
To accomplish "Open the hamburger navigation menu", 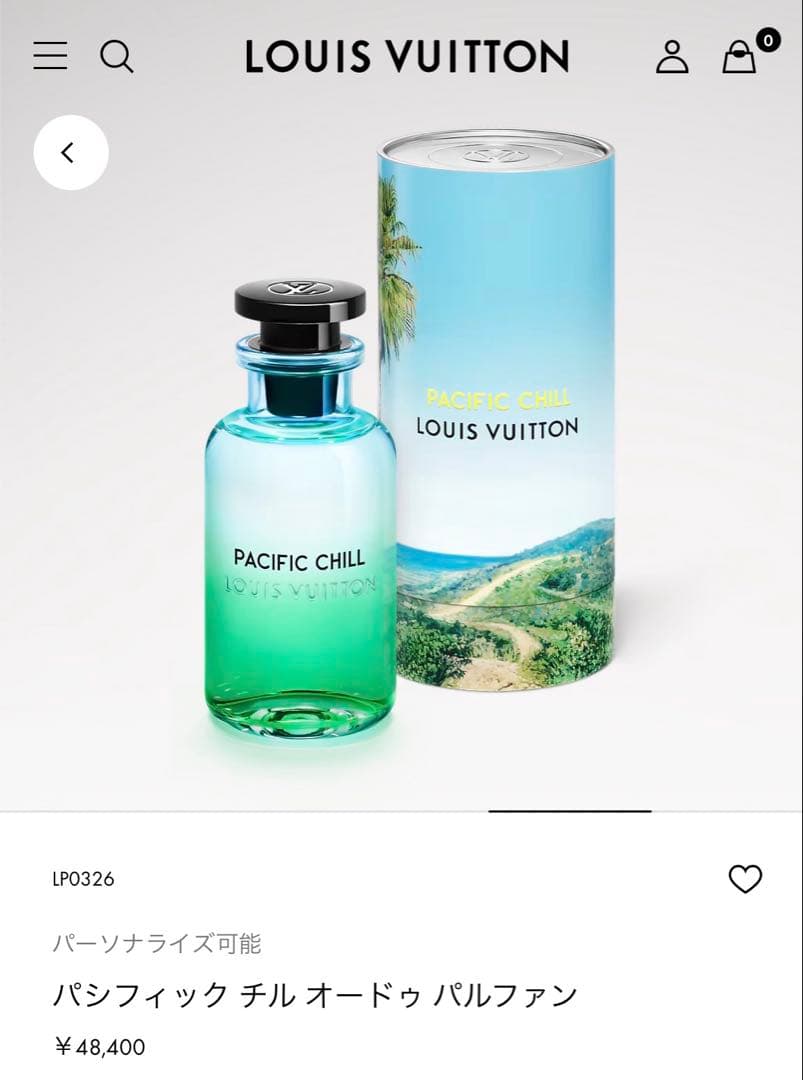I will coord(49,57).
